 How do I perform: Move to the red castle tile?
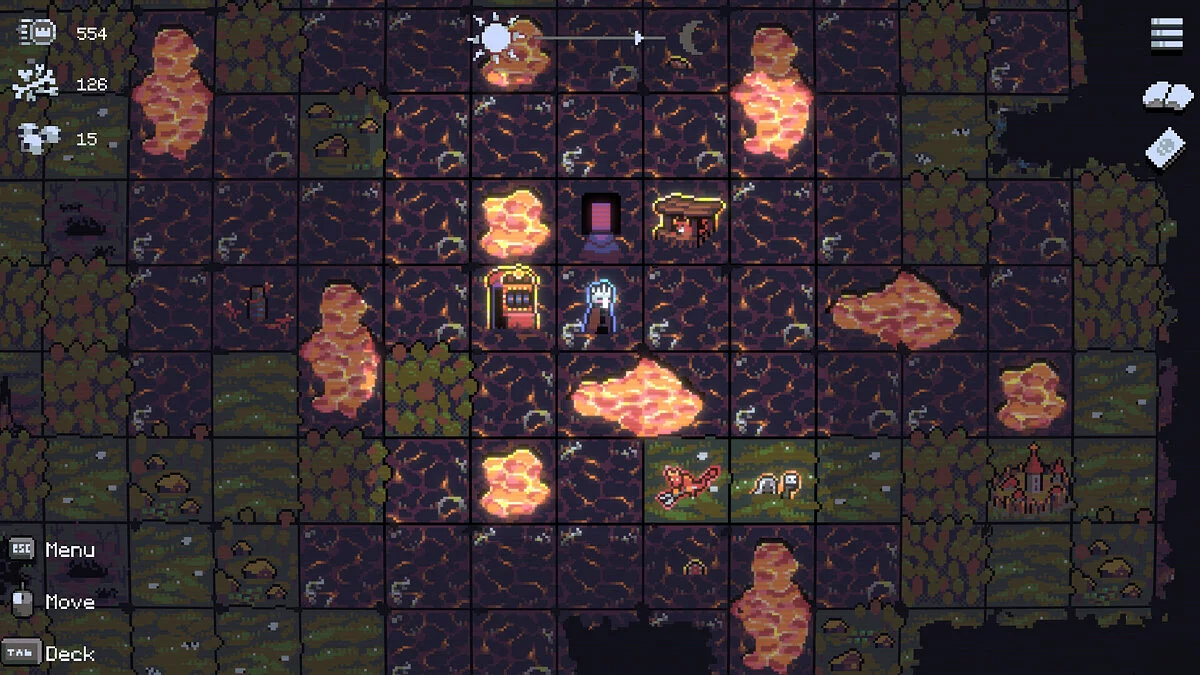tap(1030, 480)
